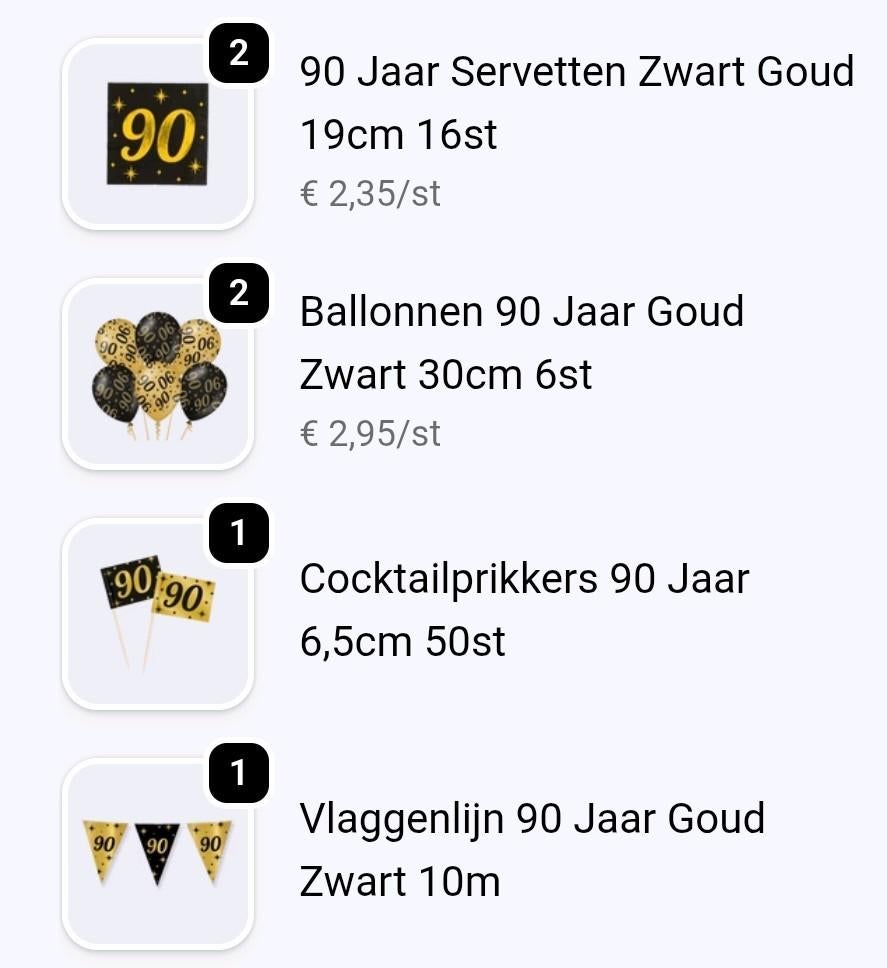Open the Ballonnen 90 Jaar Goud Zwart listing
This screenshot has width=887, height=968.
[522, 343]
